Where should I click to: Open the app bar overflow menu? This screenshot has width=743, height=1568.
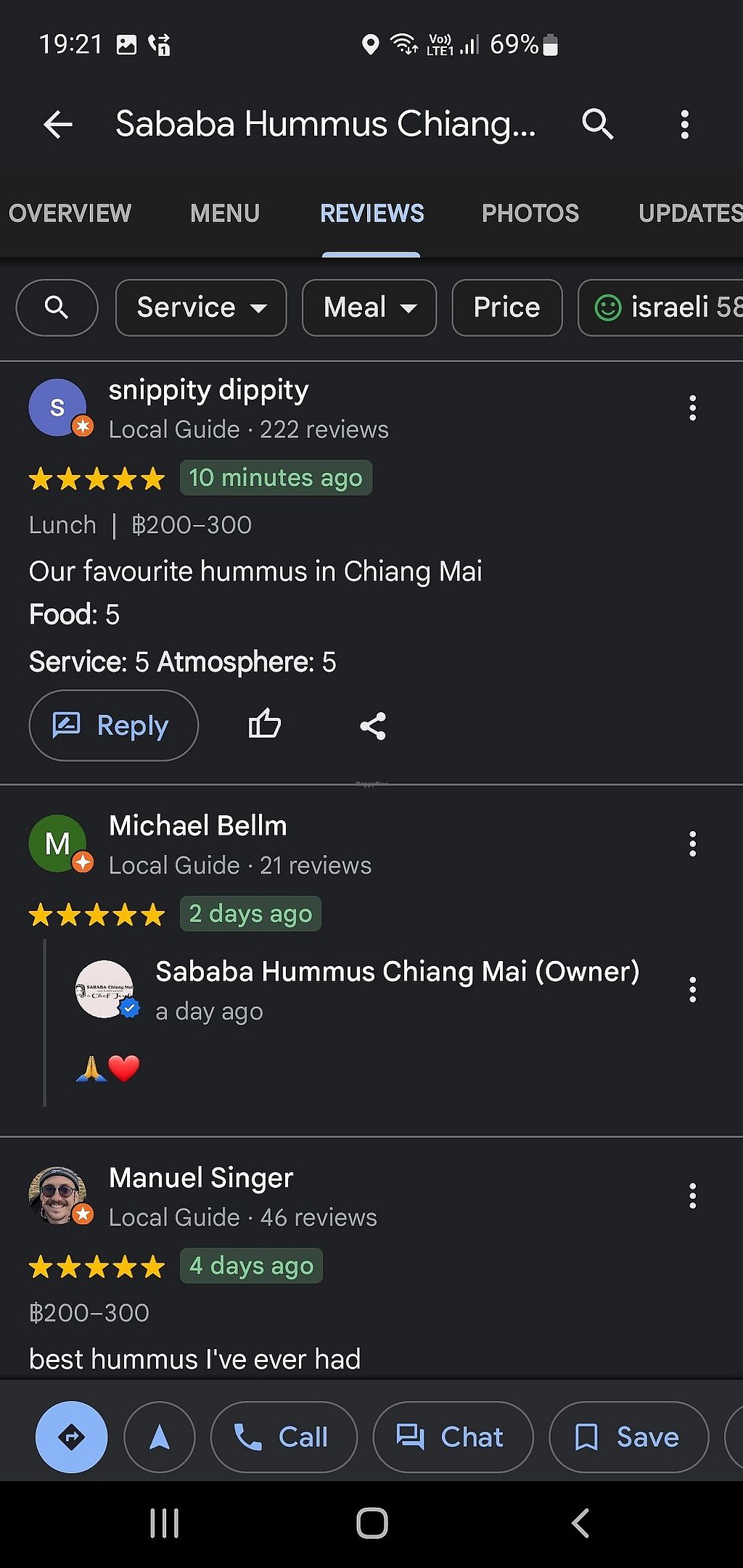(x=684, y=125)
